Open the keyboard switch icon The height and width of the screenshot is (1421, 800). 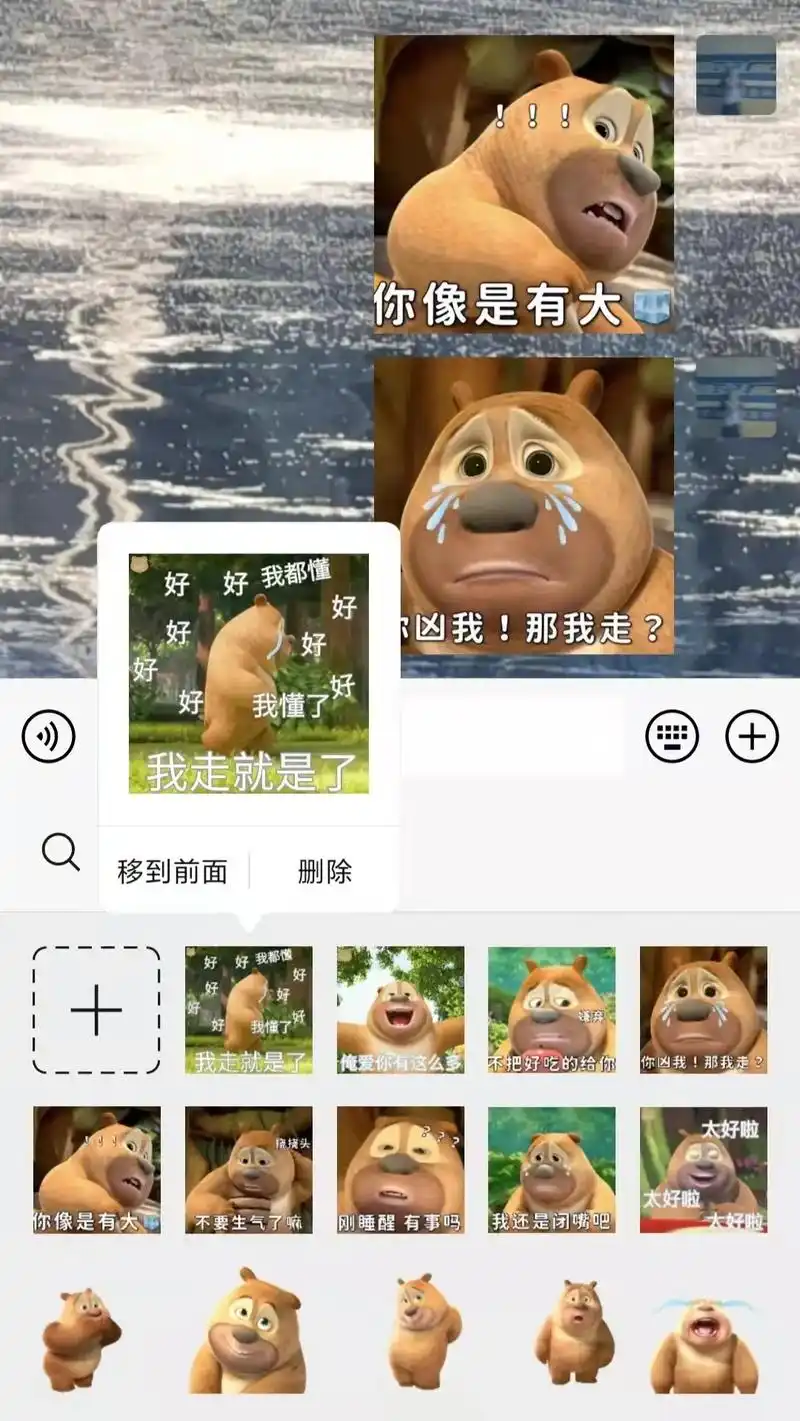point(673,735)
